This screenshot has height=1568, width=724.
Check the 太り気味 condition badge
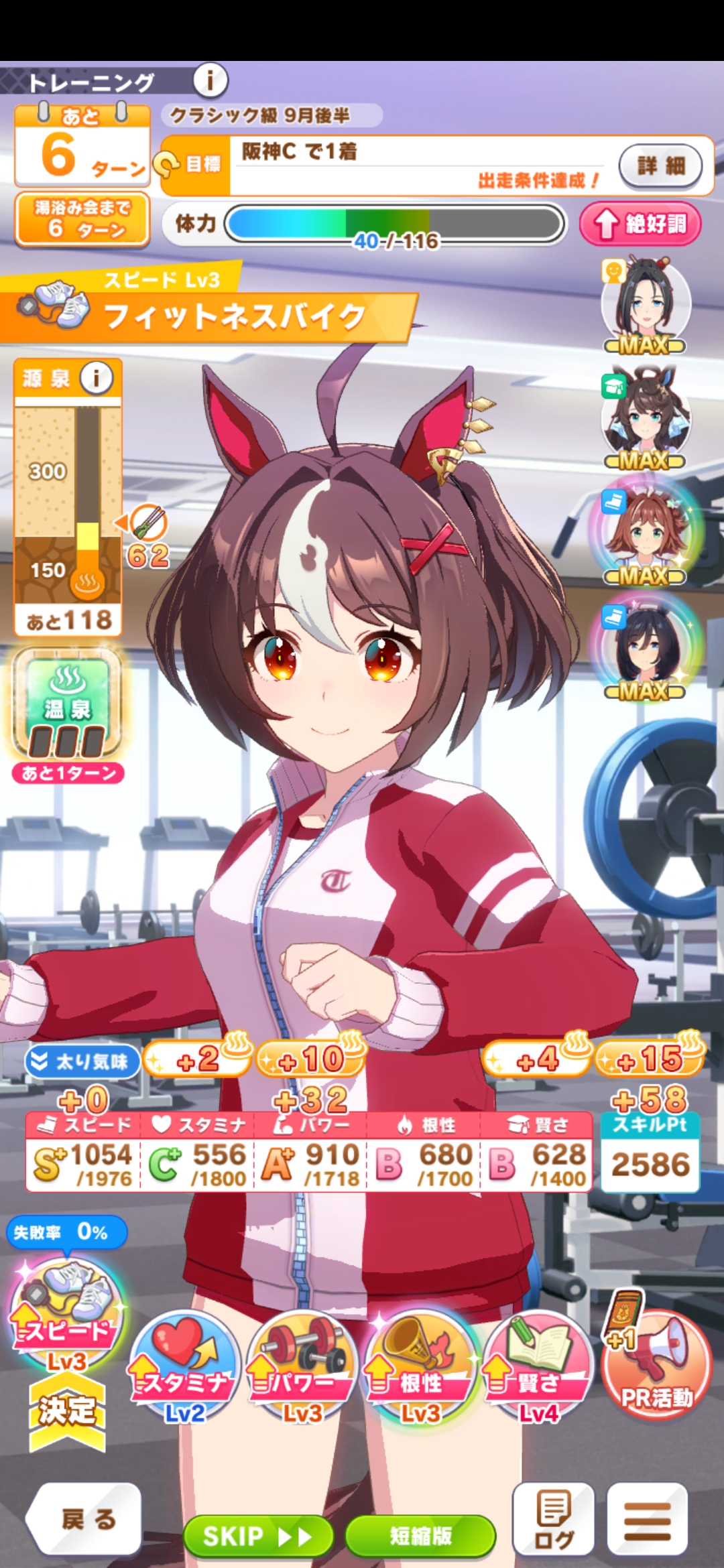click(82, 1061)
